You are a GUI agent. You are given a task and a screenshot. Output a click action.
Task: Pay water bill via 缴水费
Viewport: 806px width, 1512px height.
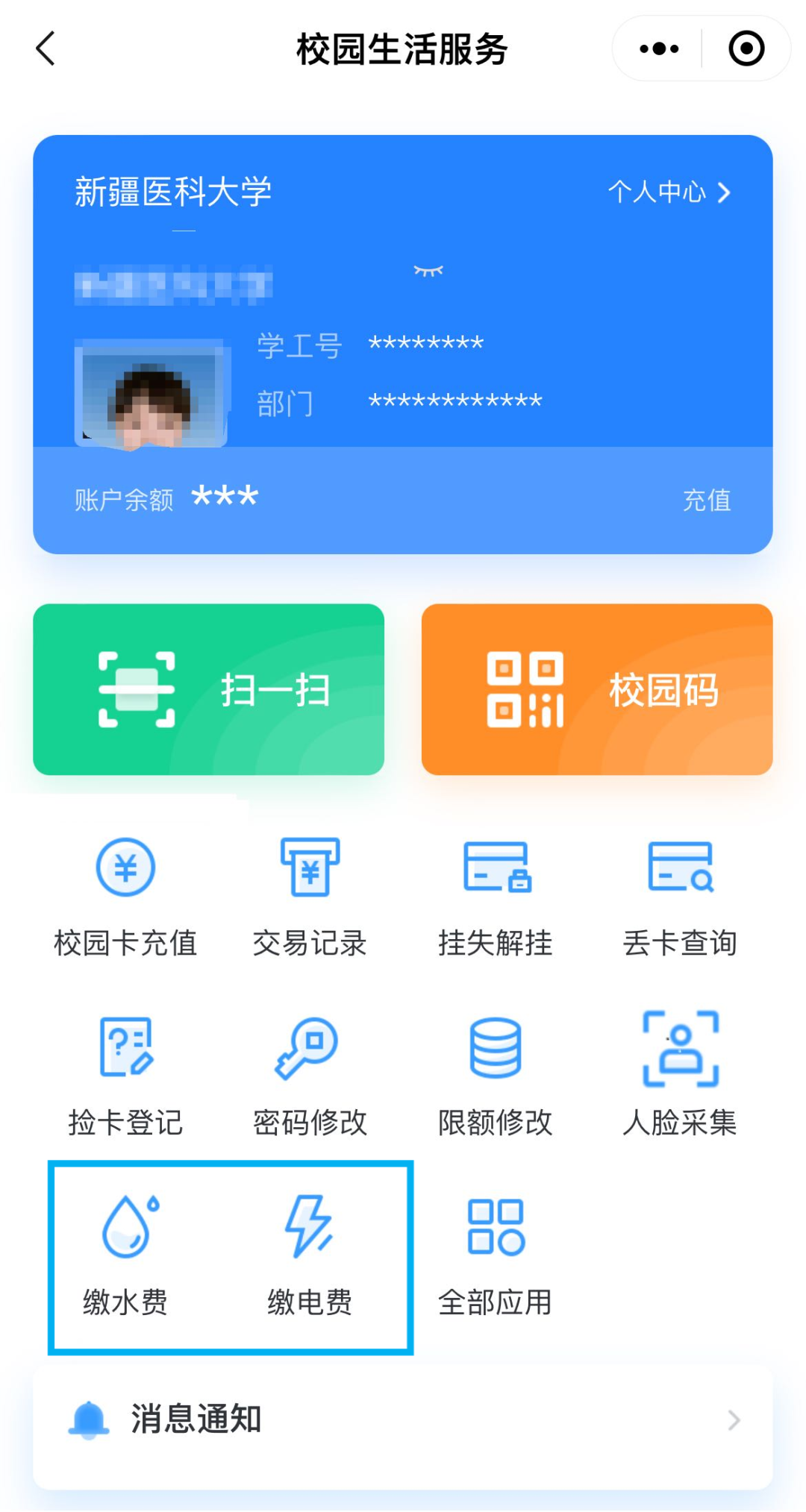[x=125, y=1256]
